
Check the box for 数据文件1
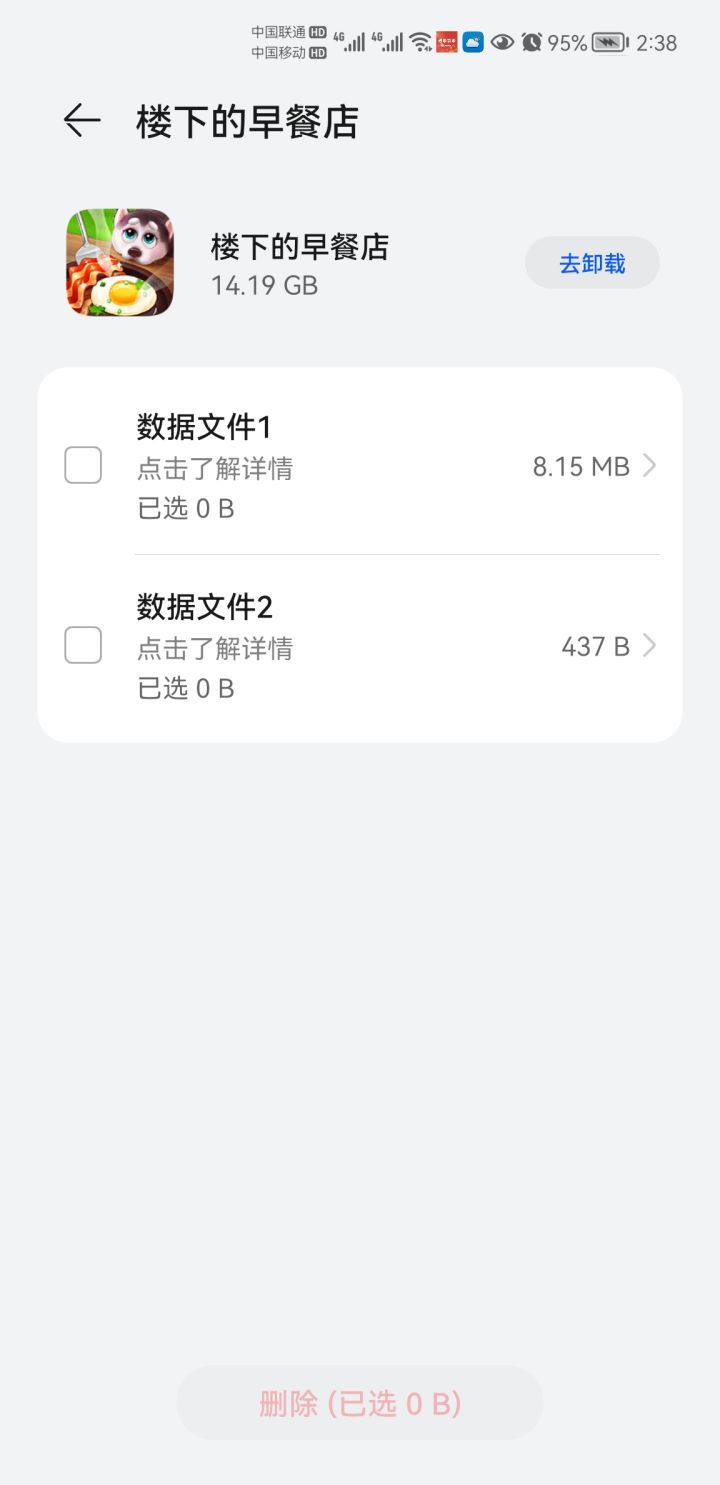pyautogui.click(x=83, y=466)
